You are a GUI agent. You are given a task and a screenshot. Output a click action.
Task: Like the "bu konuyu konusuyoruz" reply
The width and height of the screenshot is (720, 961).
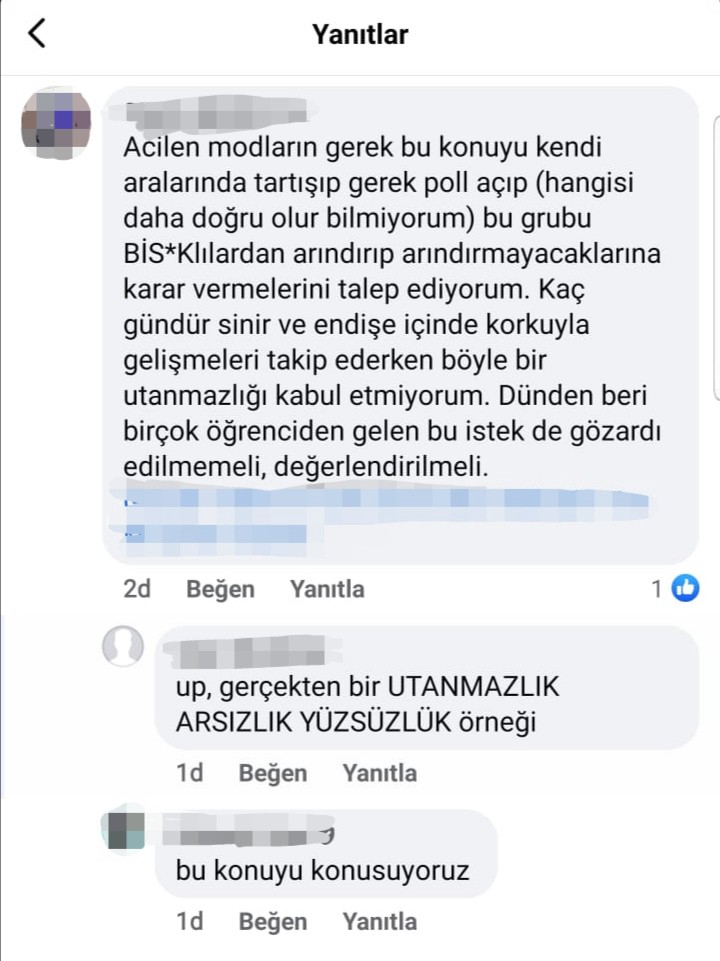[272, 921]
